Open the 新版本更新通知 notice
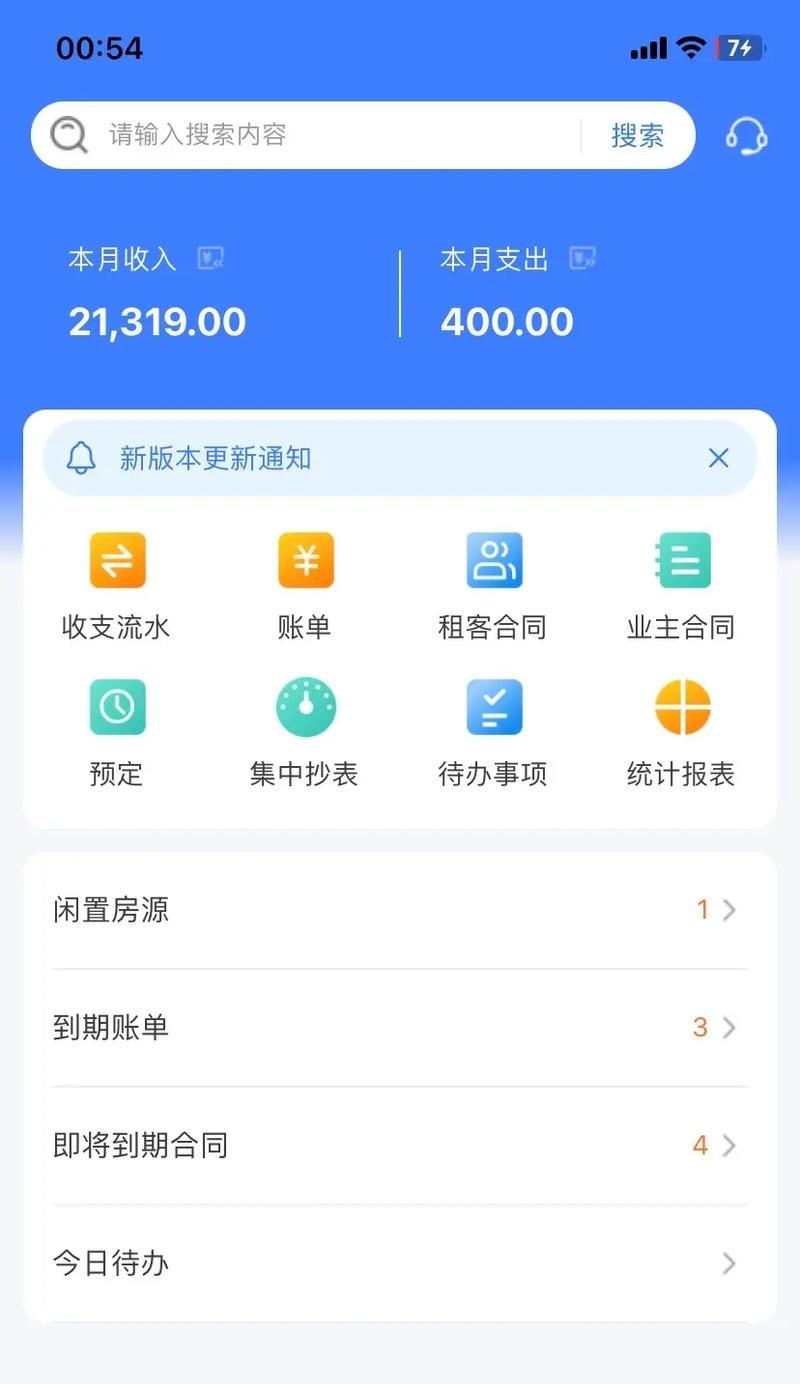Screen dimensions: 800x1384 click(x=215, y=459)
